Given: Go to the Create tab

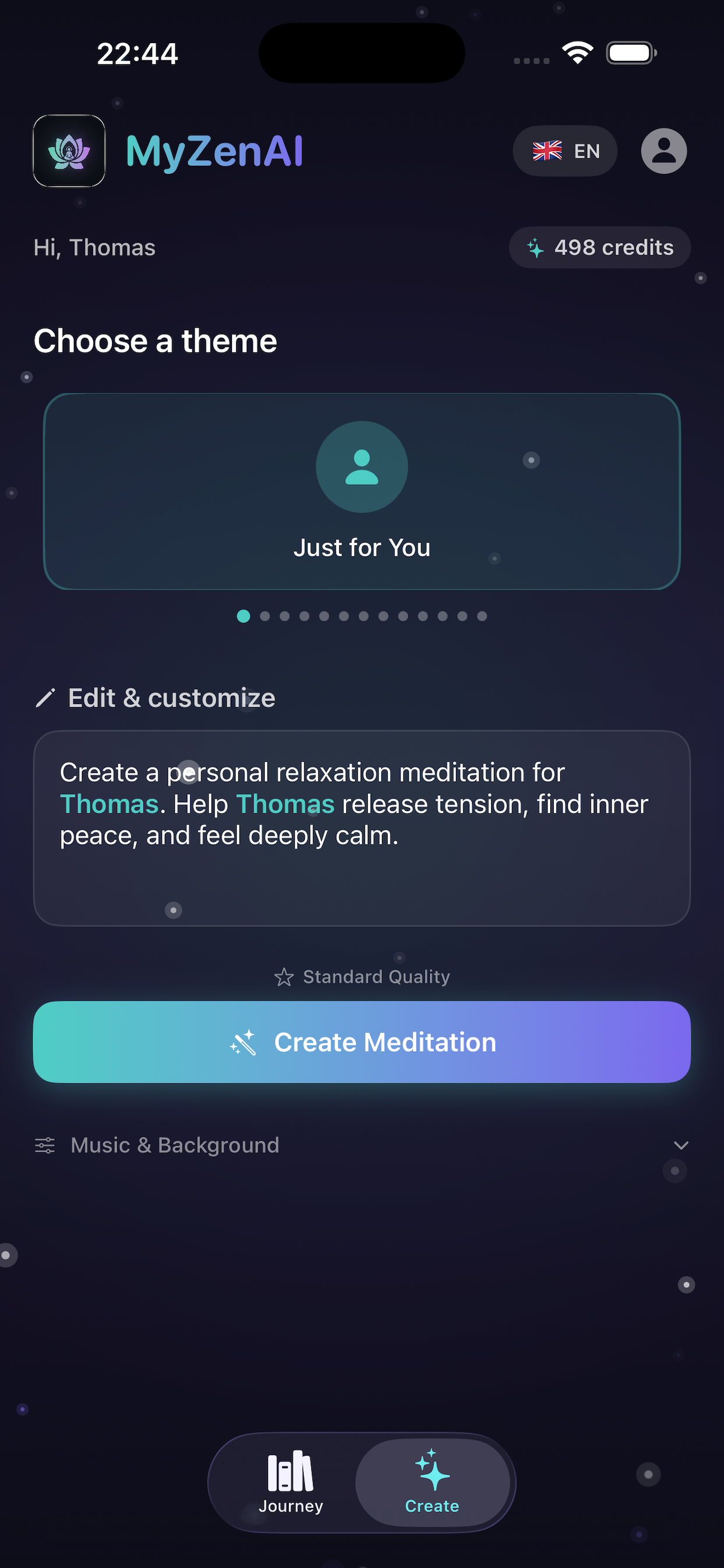Looking at the screenshot, I should coord(432,1483).
